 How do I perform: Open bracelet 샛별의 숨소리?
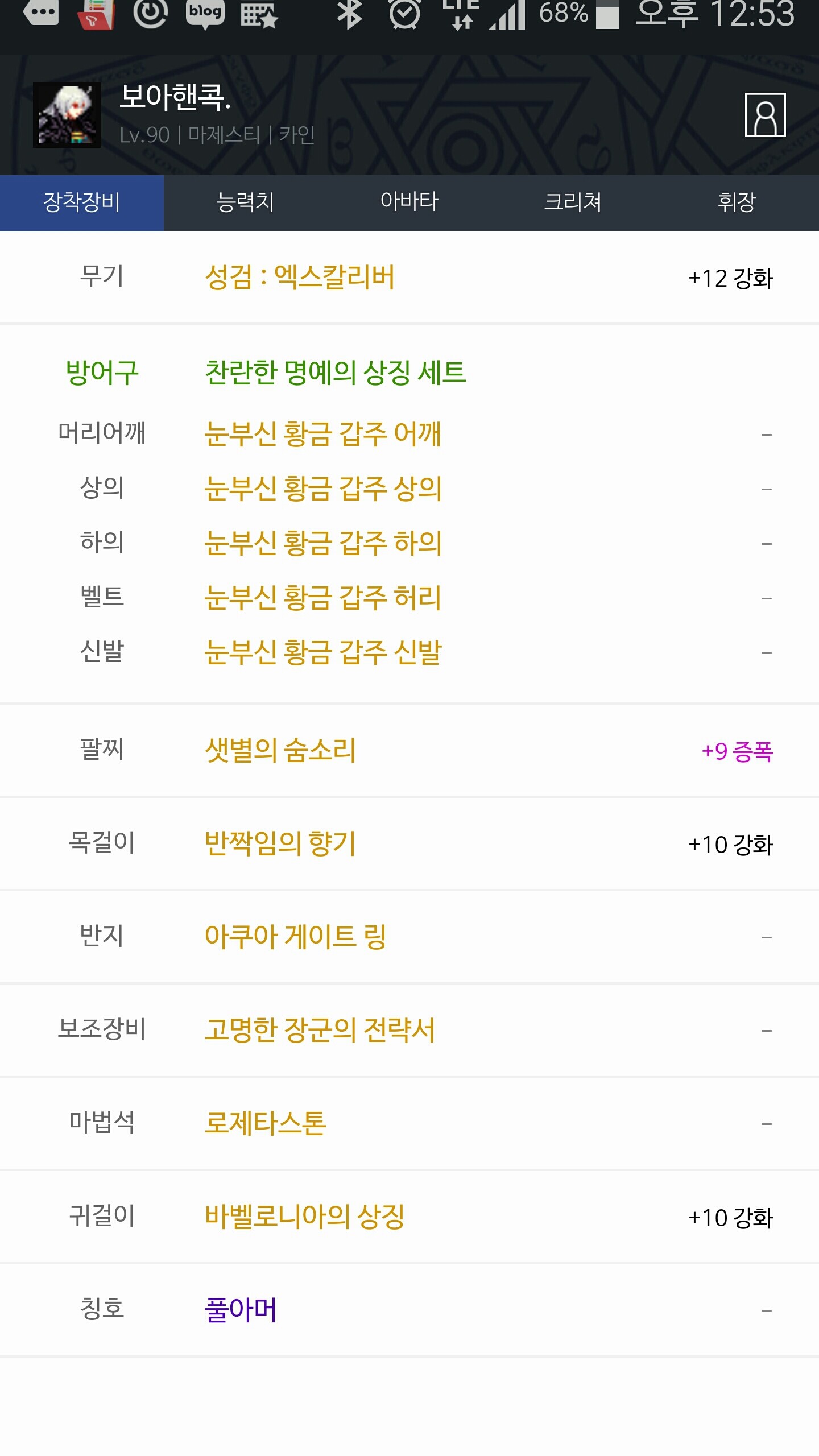coord(280,750)
